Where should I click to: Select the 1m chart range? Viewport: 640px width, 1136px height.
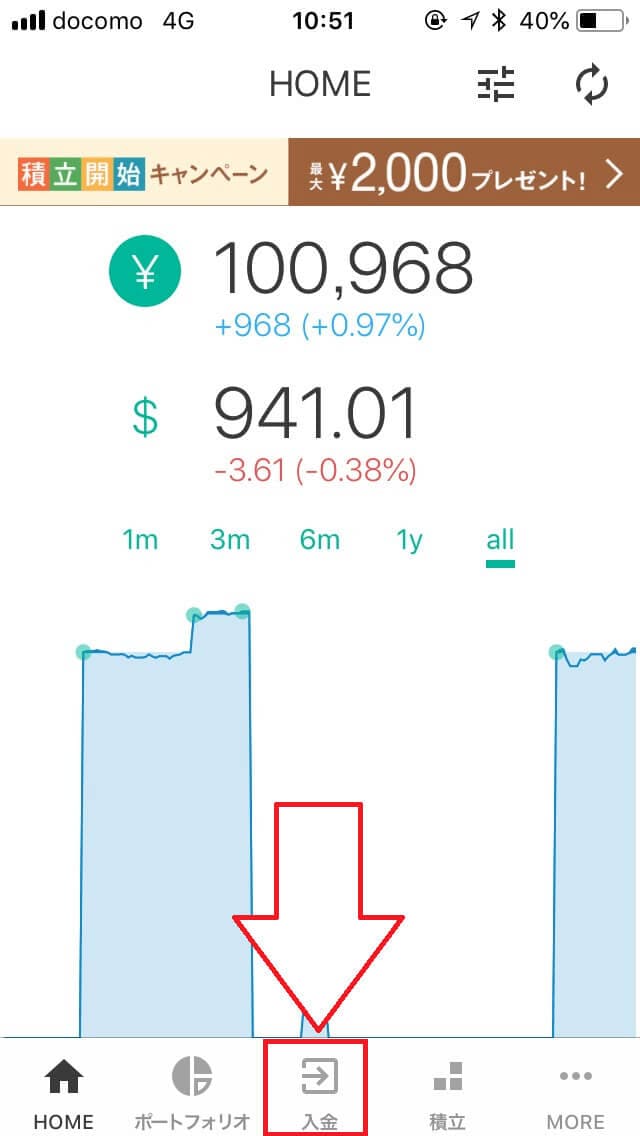[x=140, y=540]
